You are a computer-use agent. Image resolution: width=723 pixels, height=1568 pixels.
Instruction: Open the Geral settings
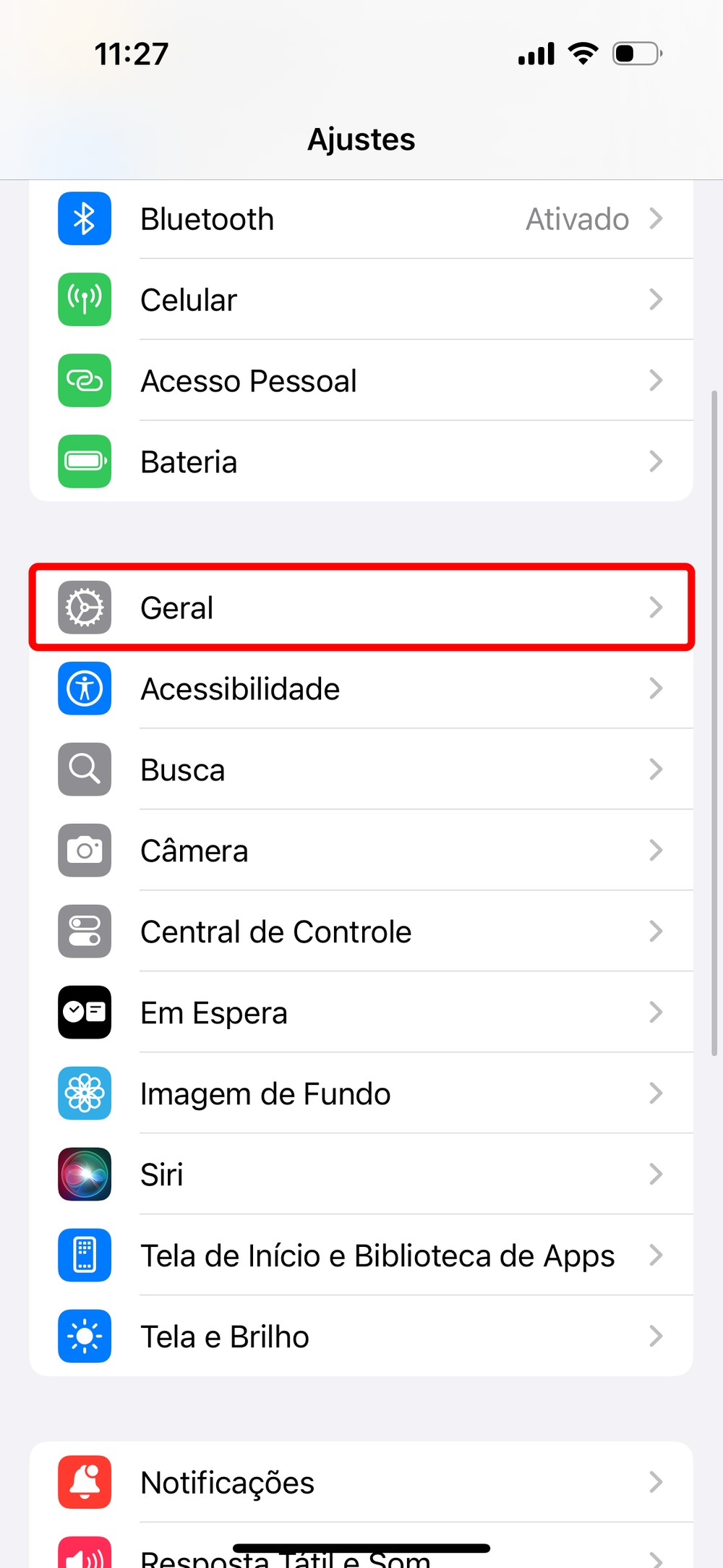click(361, 608)
